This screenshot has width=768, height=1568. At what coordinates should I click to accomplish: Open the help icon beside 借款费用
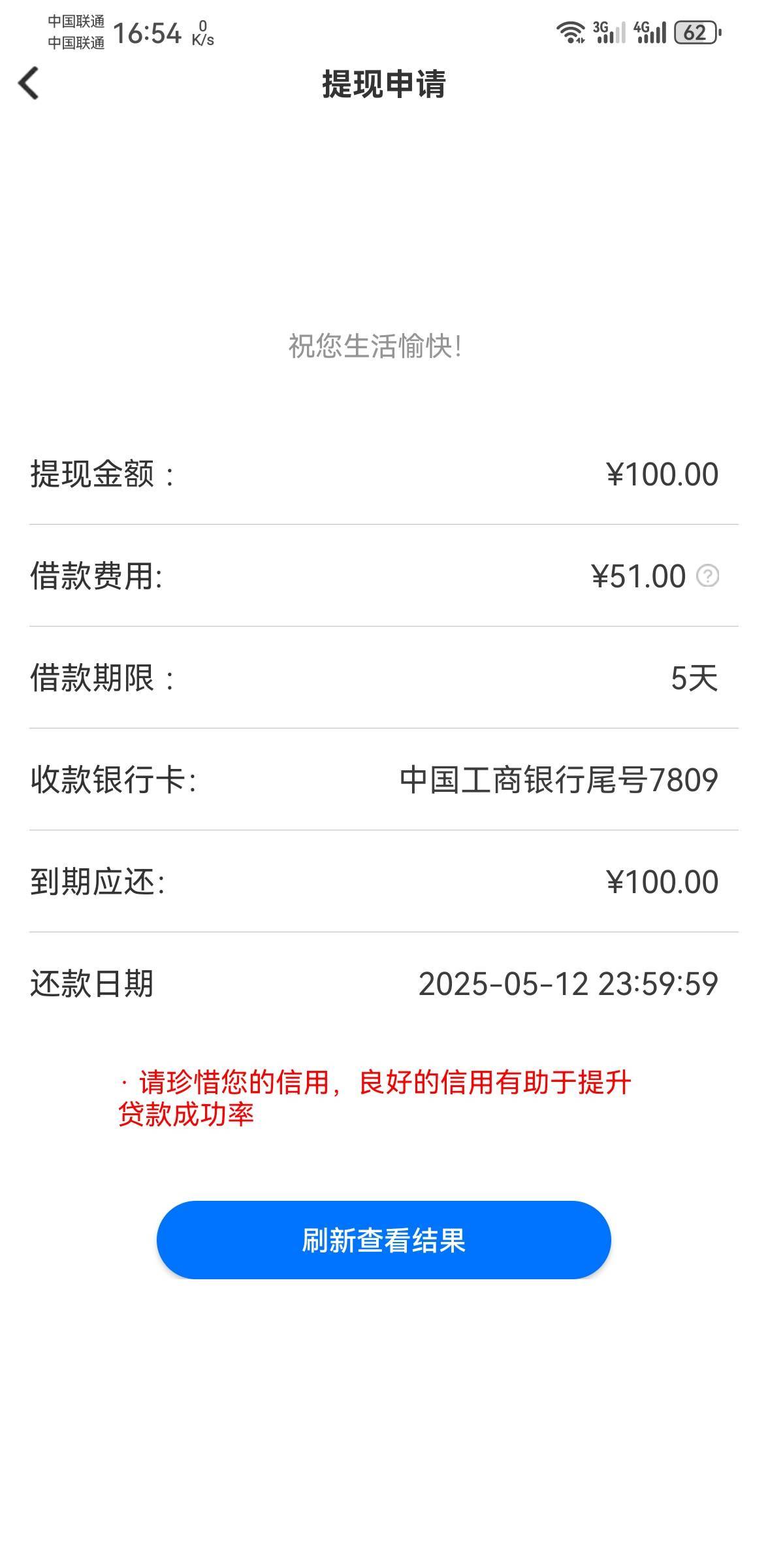pos(708,576)
